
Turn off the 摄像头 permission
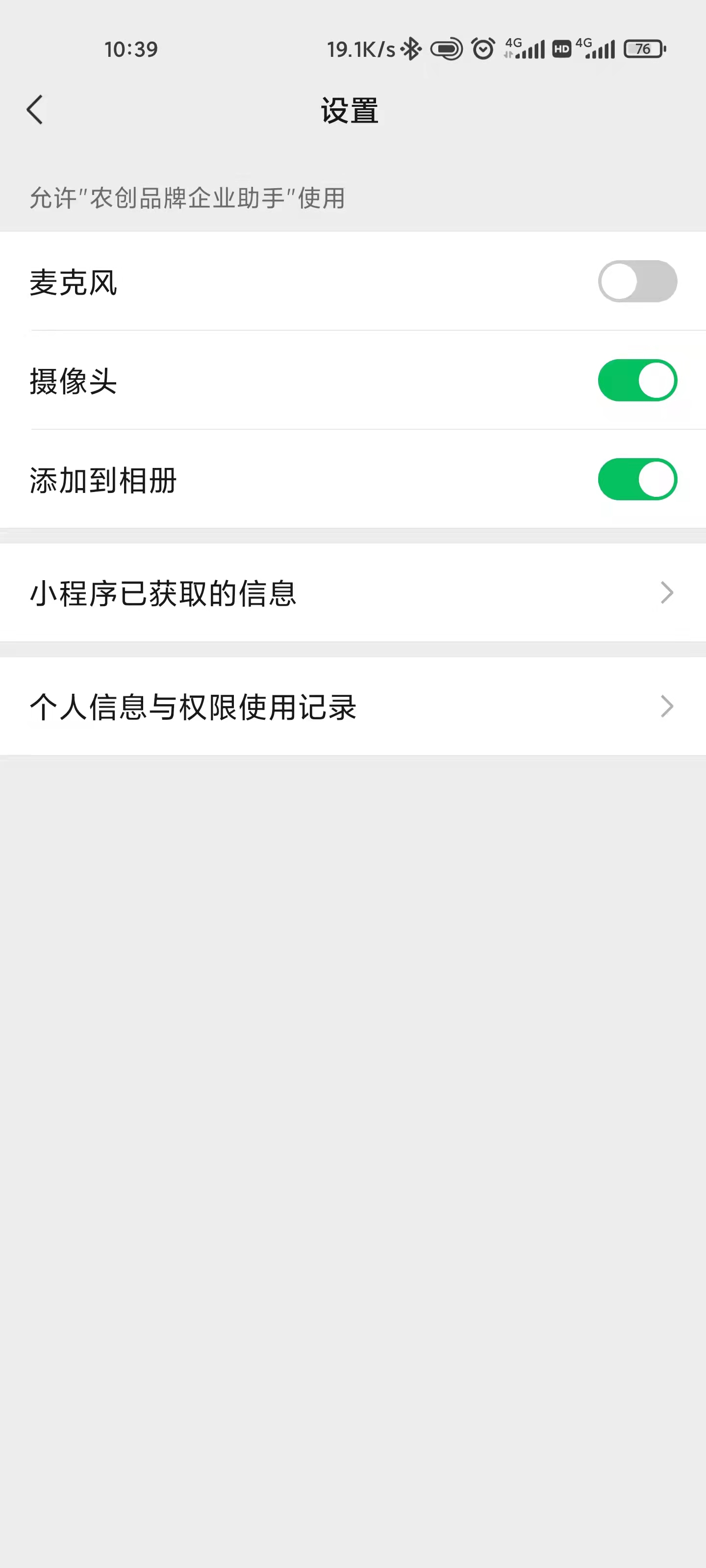pyautogui.click(x=637, y=380)
